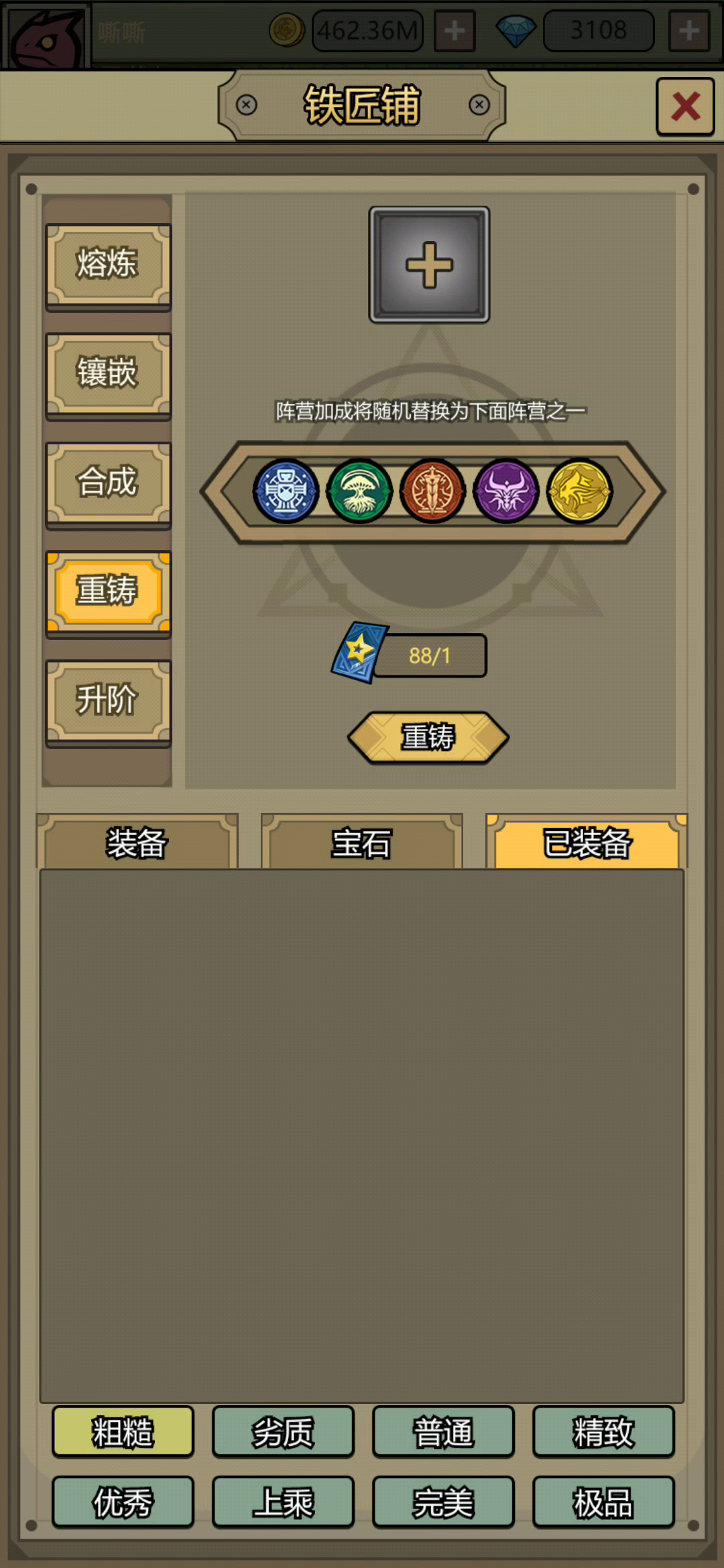Select the 重铸 side tab
The image size is (724, 1568).
pos(108,594)
